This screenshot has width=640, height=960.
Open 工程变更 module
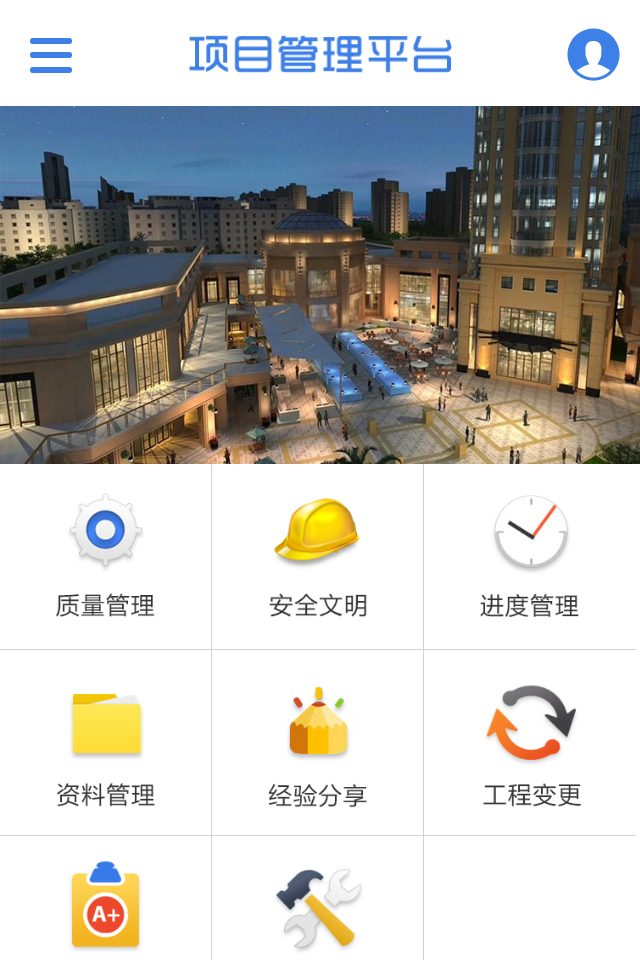pyautogui.click(x=530, y=743)
